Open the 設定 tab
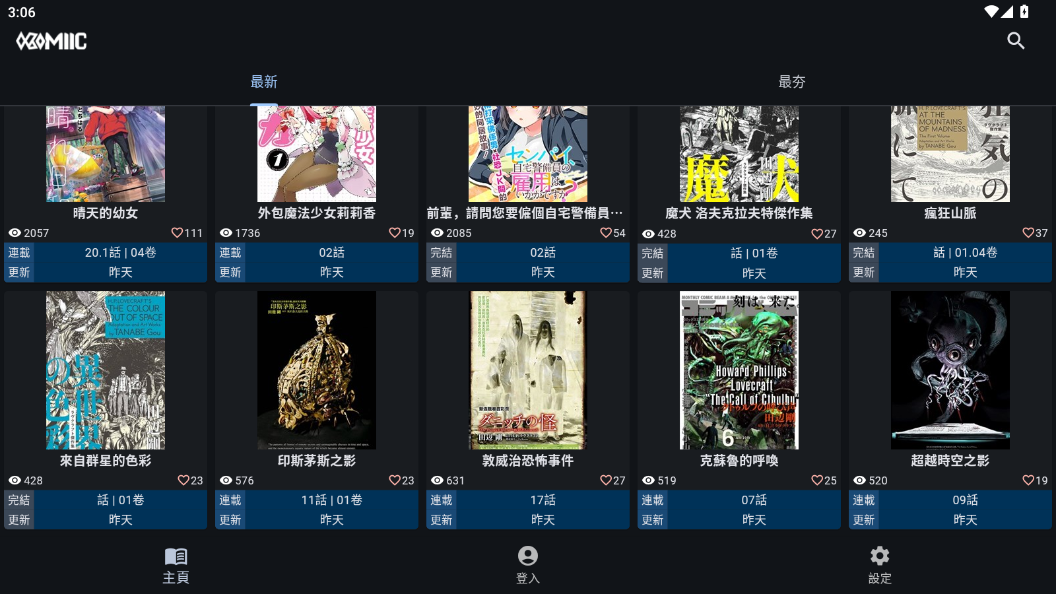Screen dimensions: 1056x594 (x=880, y=565)
